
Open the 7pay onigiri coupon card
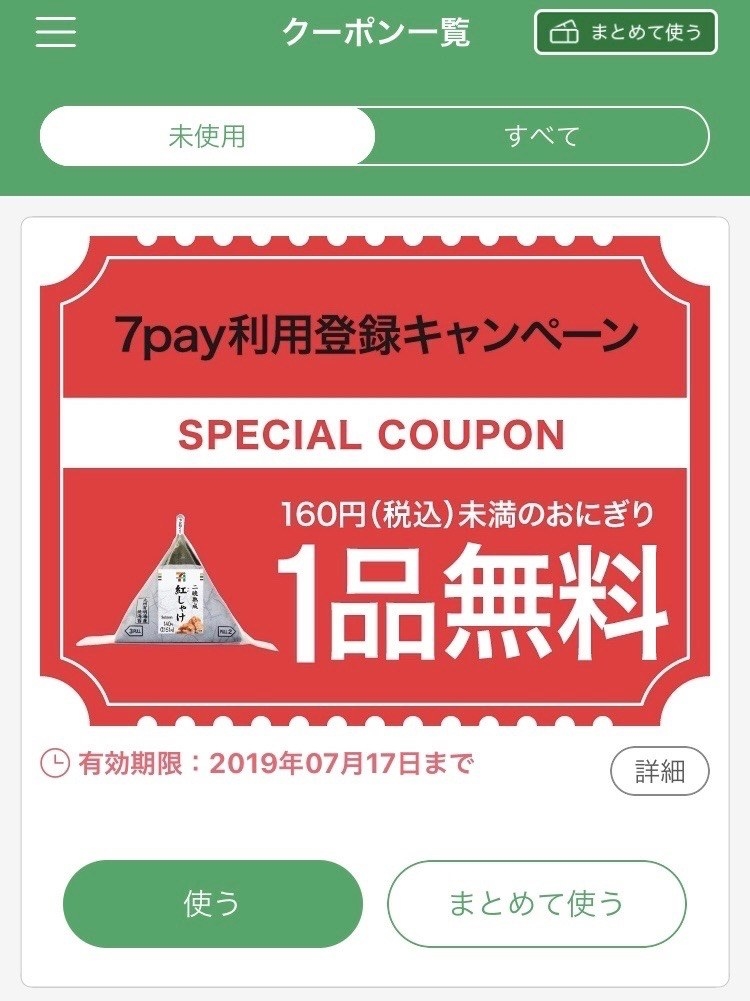pos(375,480)
